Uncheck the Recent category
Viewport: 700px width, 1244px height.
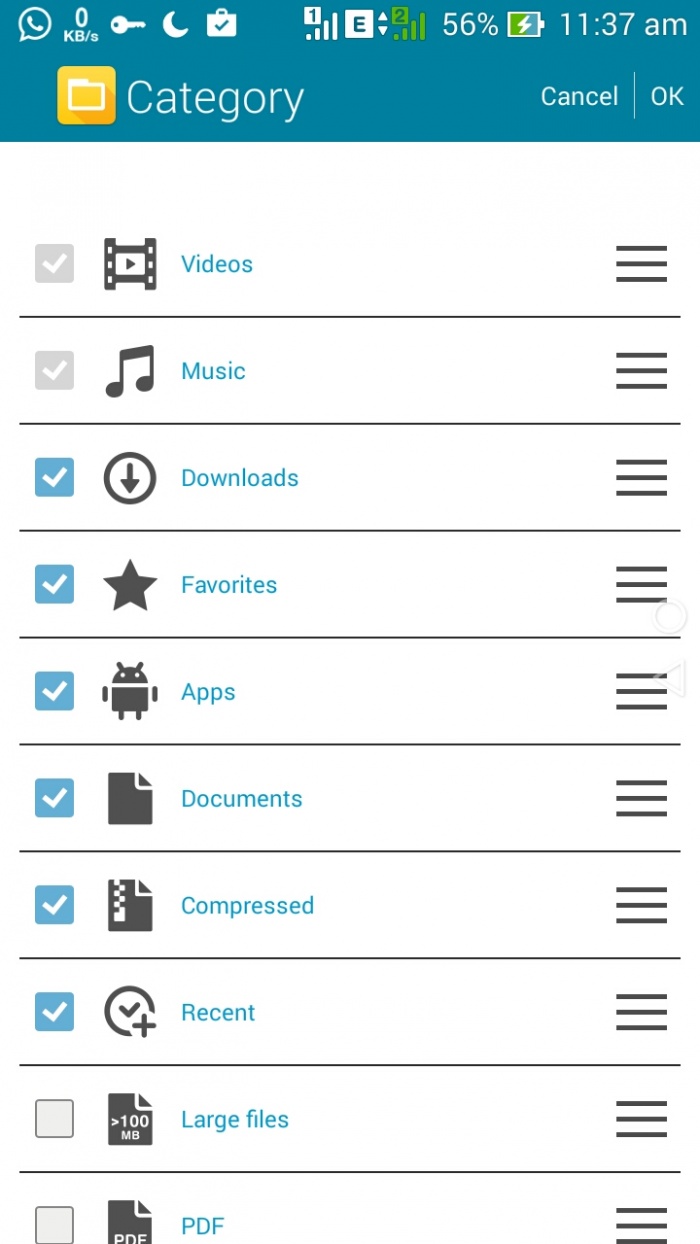click(x=54, y=1012)
